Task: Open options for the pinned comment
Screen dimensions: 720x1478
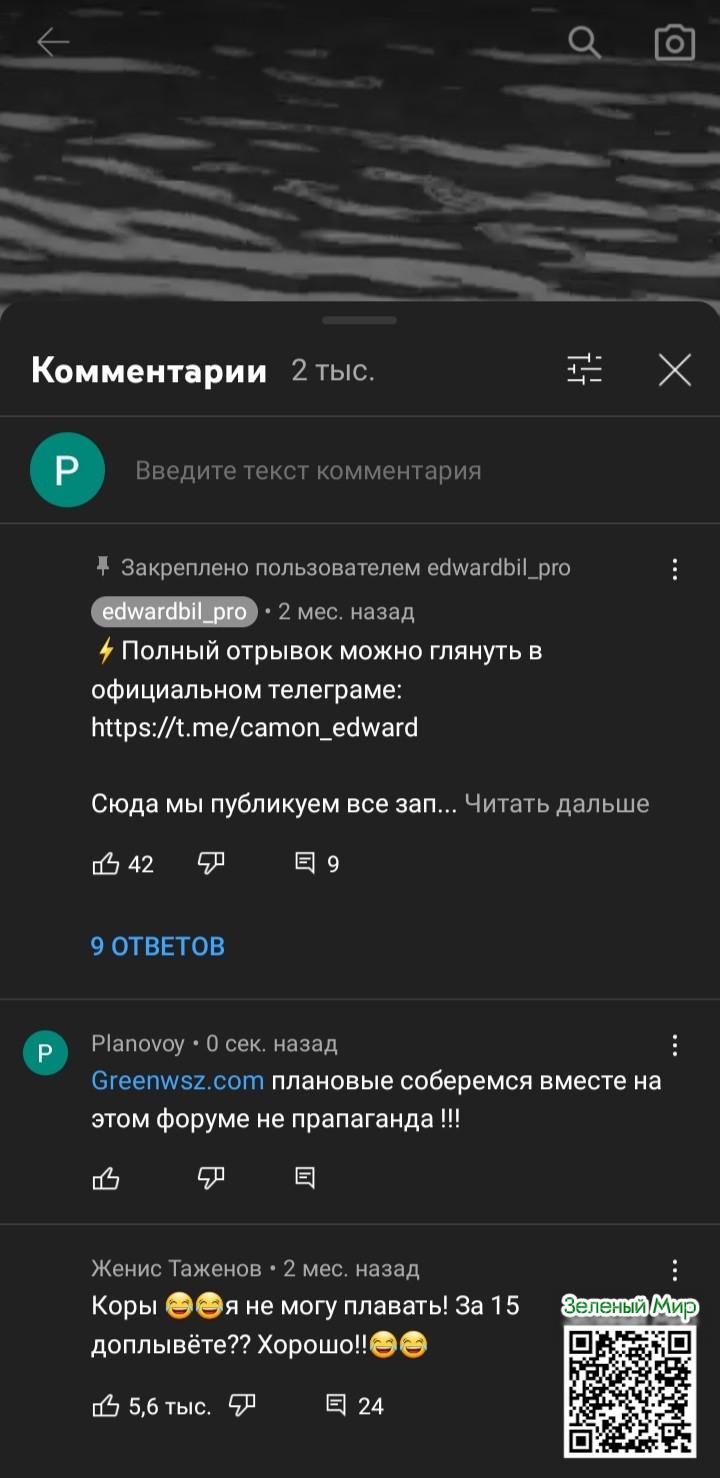Action: pos(675,569)
